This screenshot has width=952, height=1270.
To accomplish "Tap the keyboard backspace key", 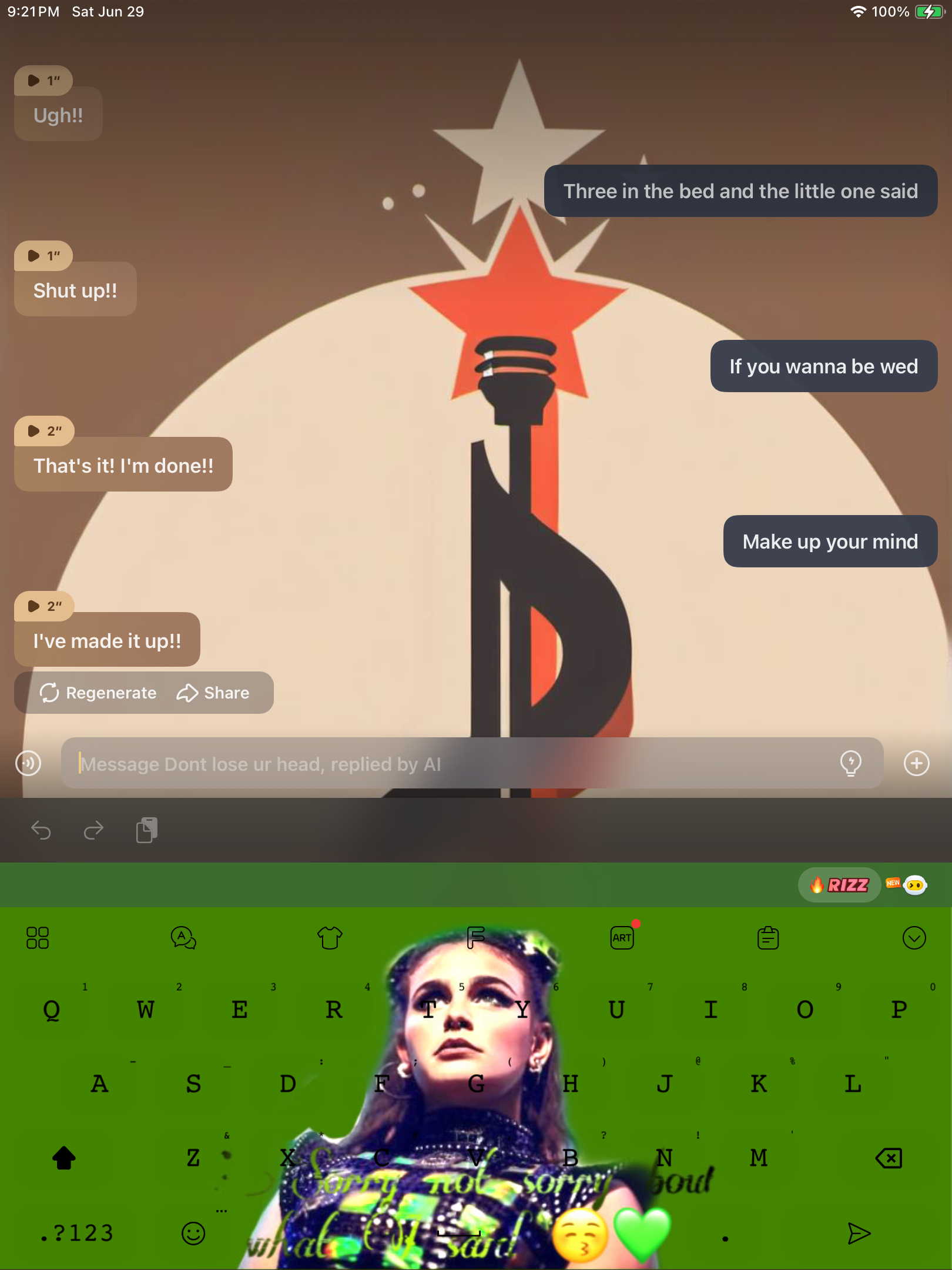I will [x=888, y=1158].
